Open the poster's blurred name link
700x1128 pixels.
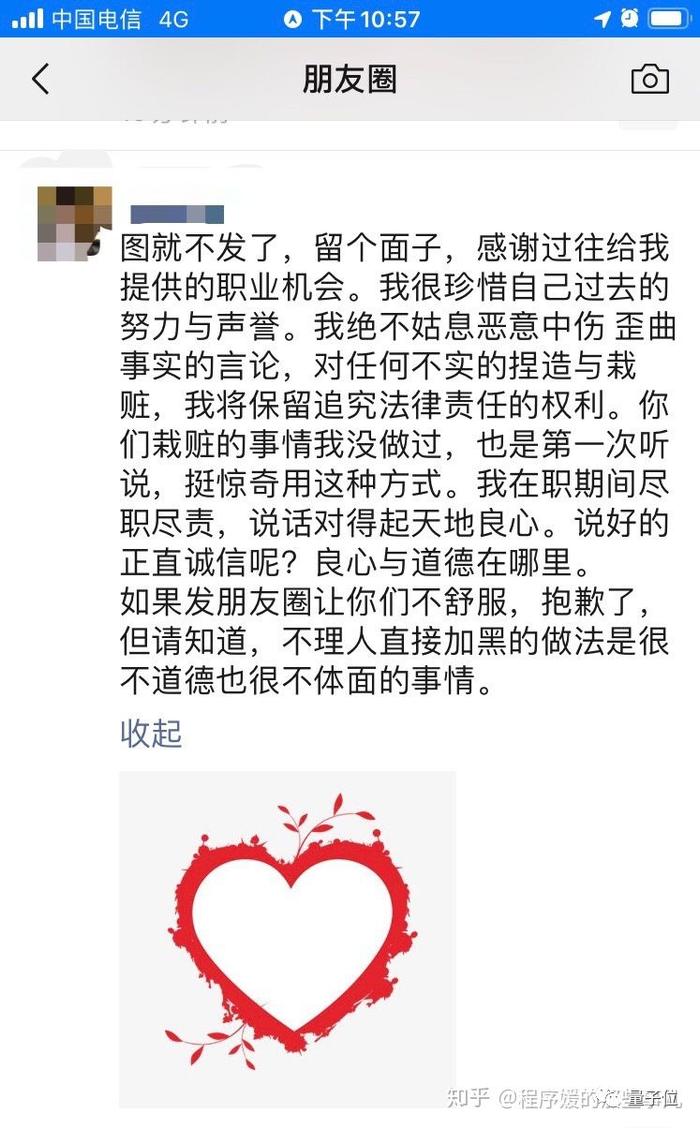coord(177,214)
